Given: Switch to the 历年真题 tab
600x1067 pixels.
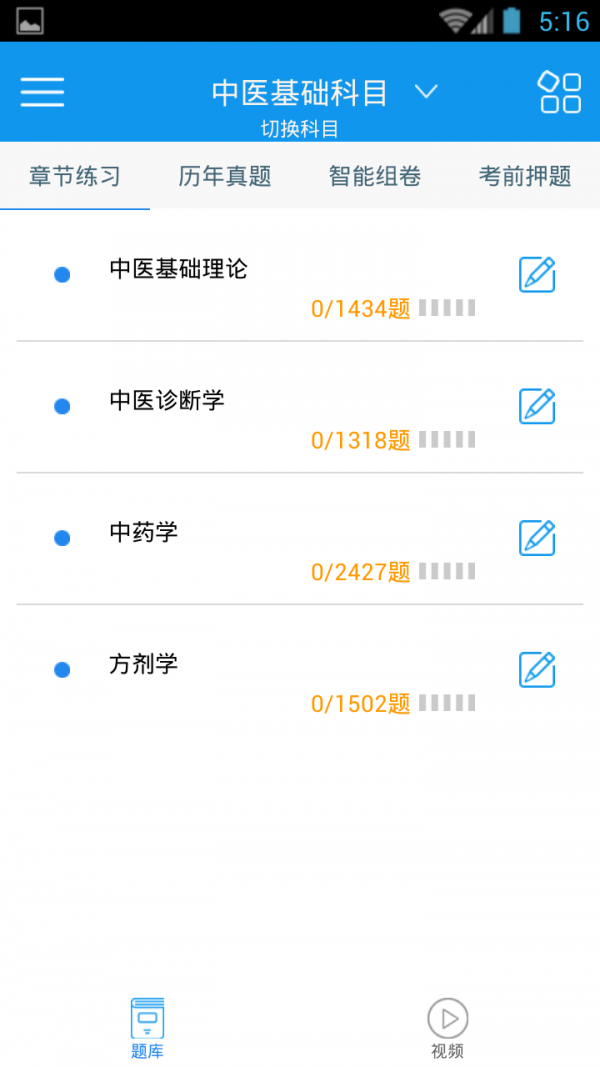Looking at the screenshot, I should pos(224,176).
